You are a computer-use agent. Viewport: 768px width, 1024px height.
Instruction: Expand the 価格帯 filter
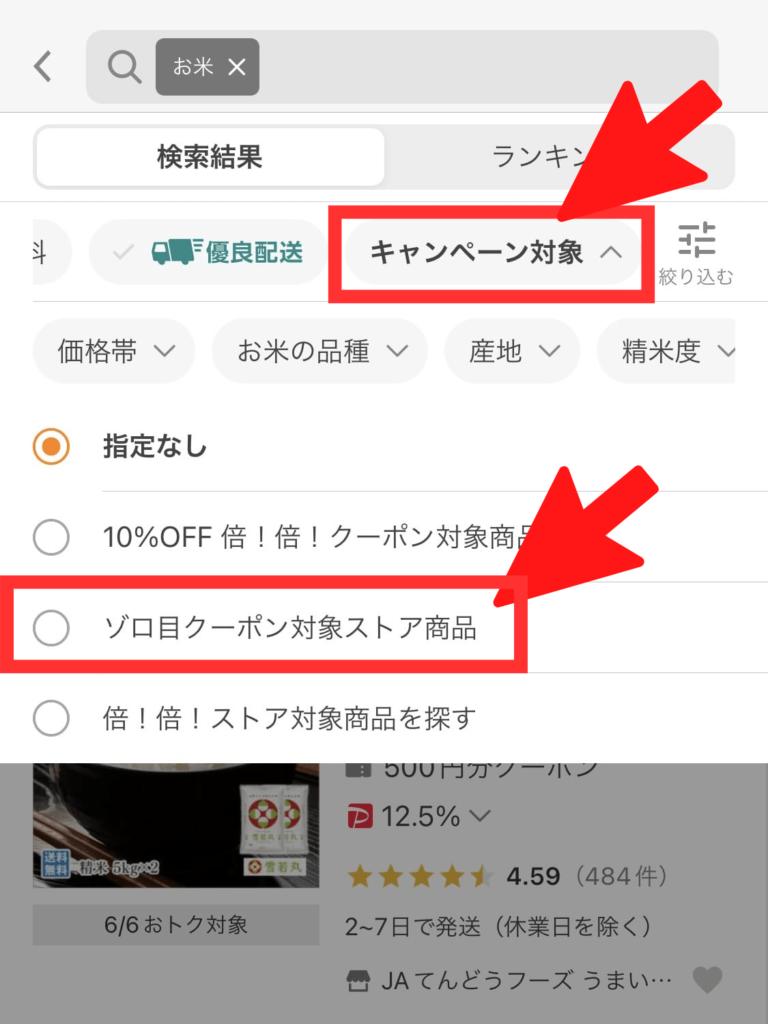[113, 351]
